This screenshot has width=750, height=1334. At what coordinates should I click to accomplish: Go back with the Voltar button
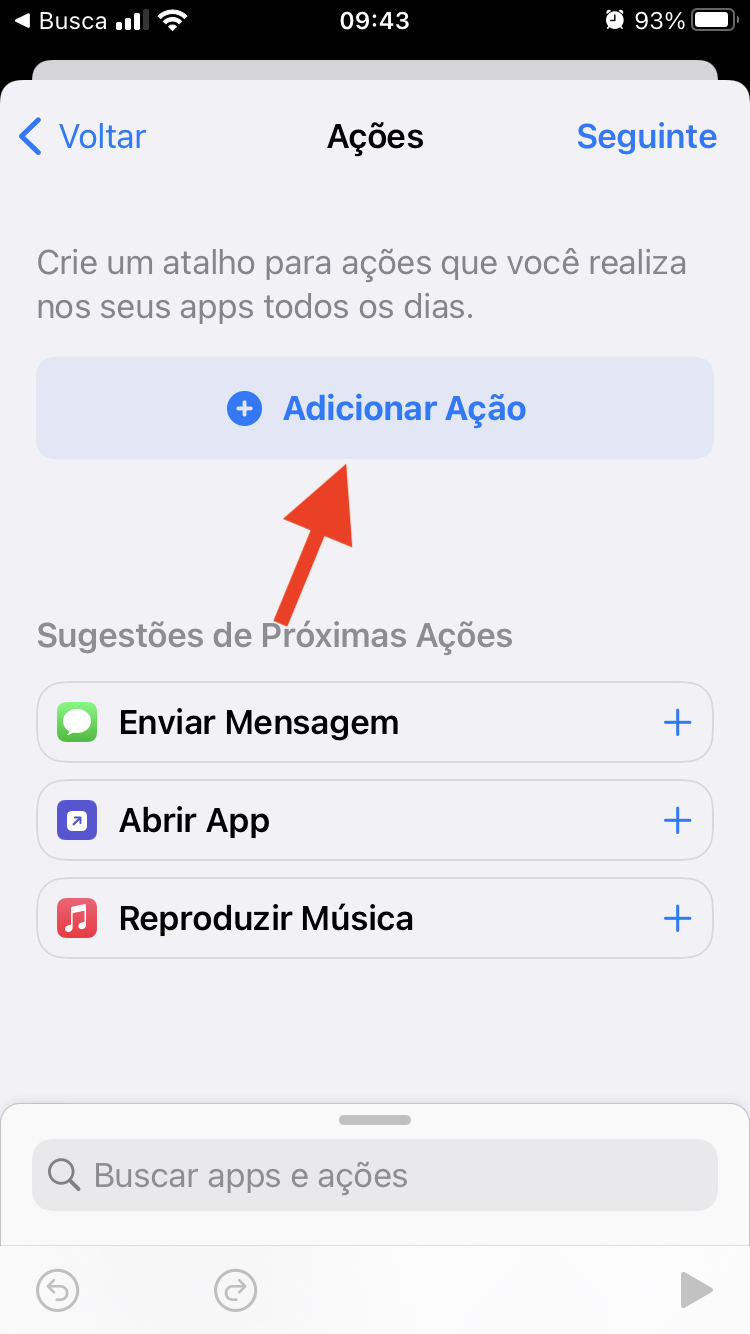point(83,136)
